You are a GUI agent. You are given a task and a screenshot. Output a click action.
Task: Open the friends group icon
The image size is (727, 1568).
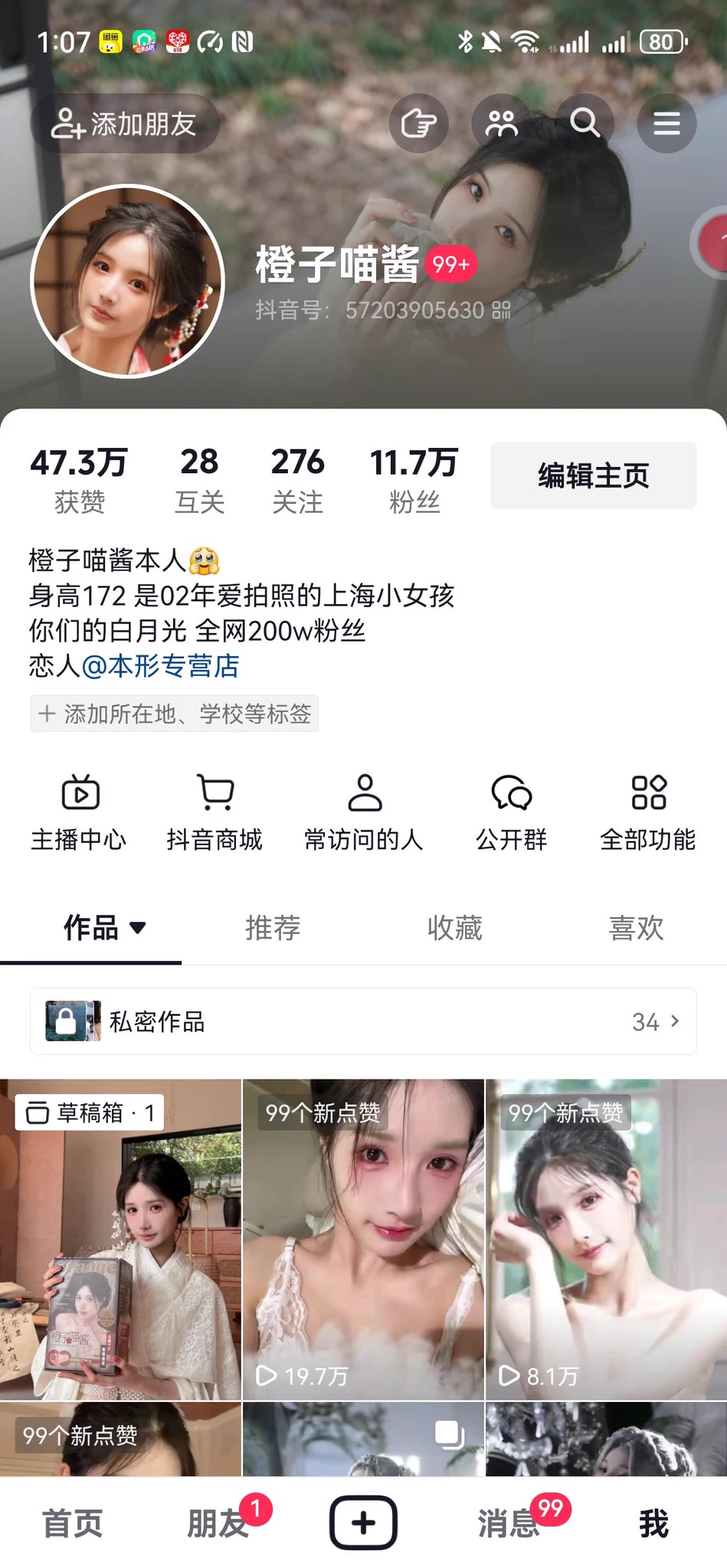point(501,123)
